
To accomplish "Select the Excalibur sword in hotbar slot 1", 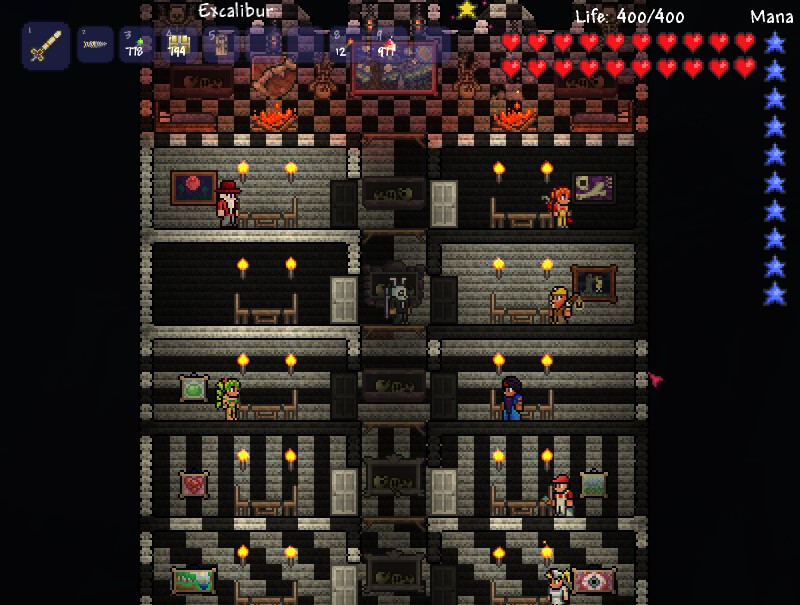I will [x=46, y=46].
